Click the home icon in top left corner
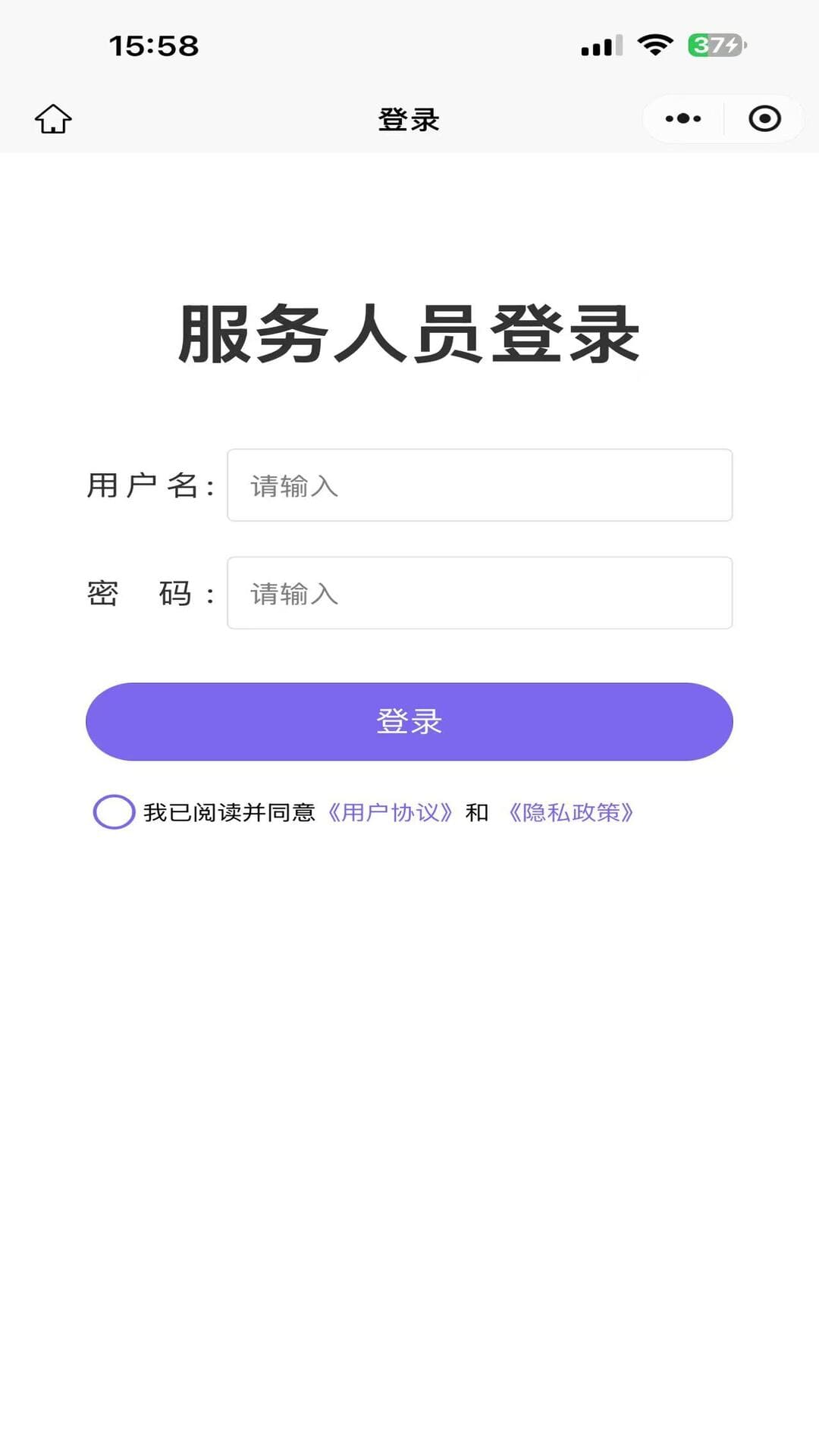 click(53, 118)
